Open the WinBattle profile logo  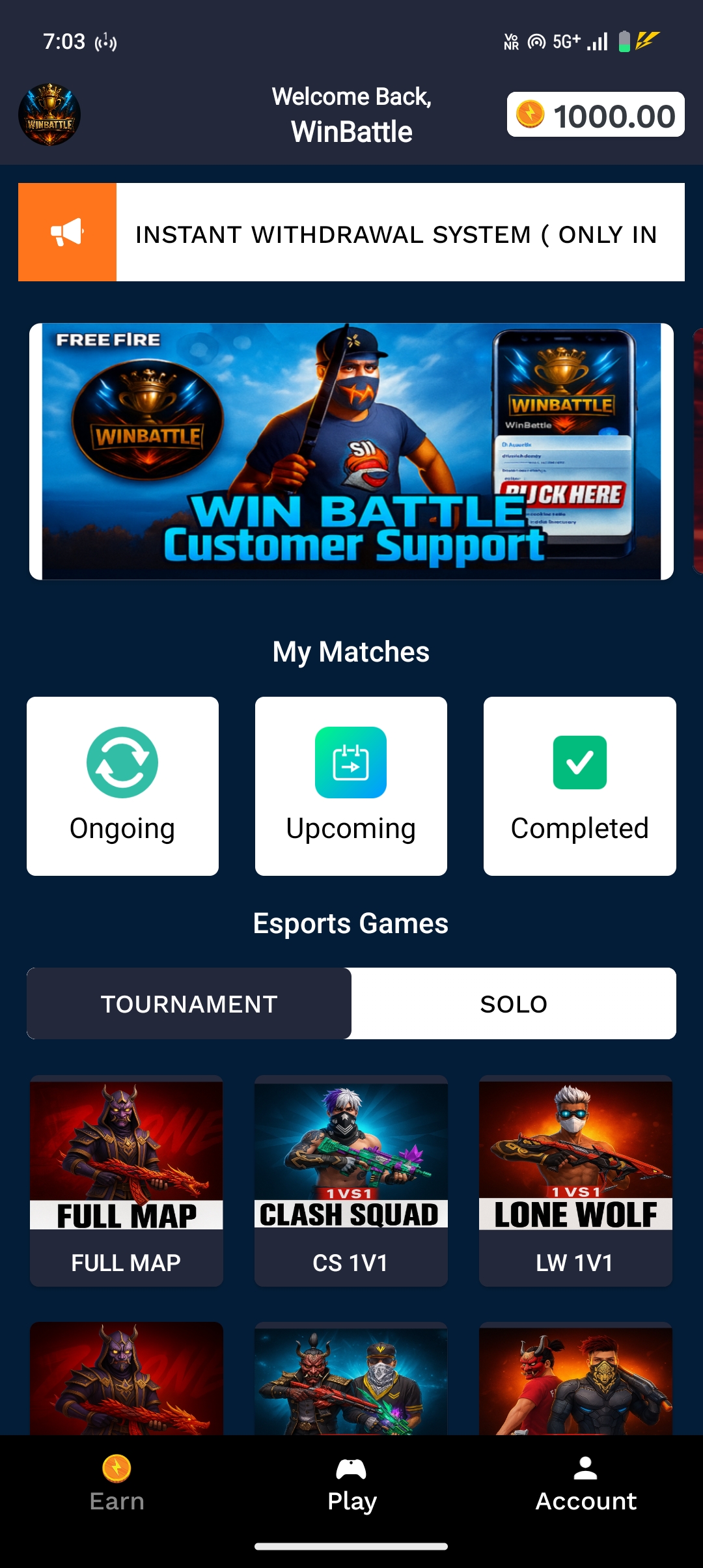click(x=49, y=115)
